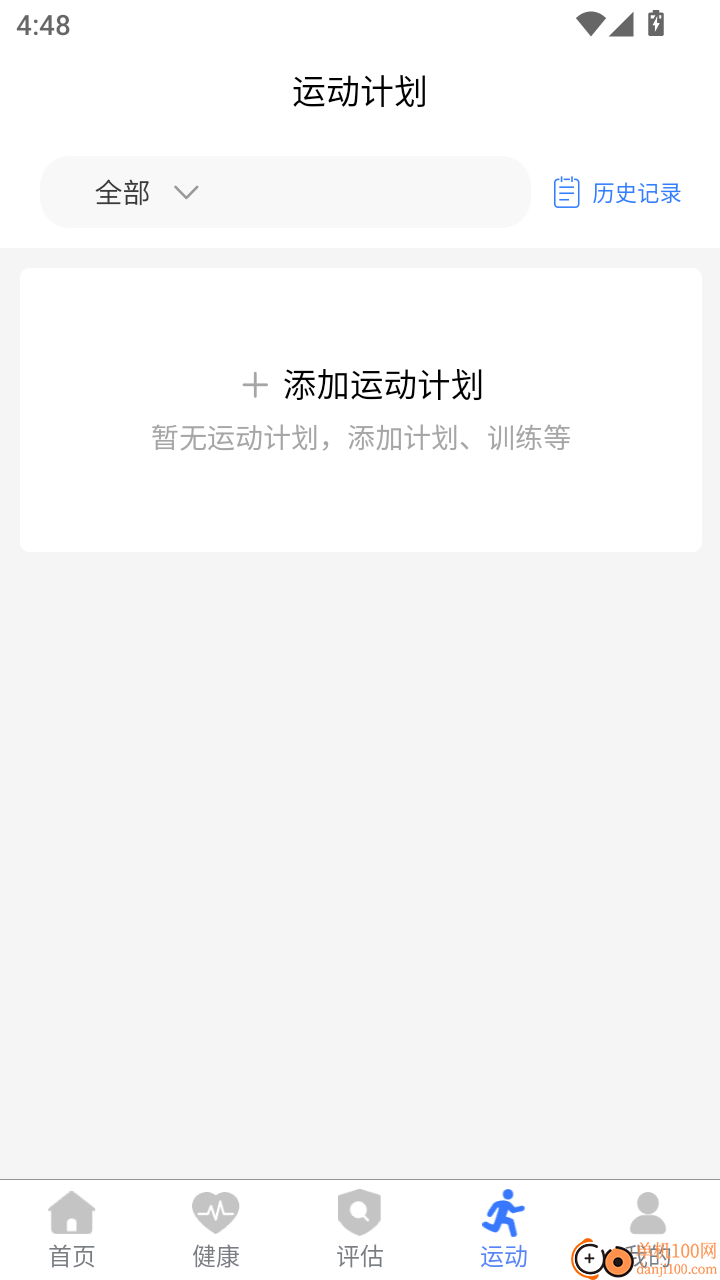Tap the person silhouette 我的 icon

(647, 1209)
